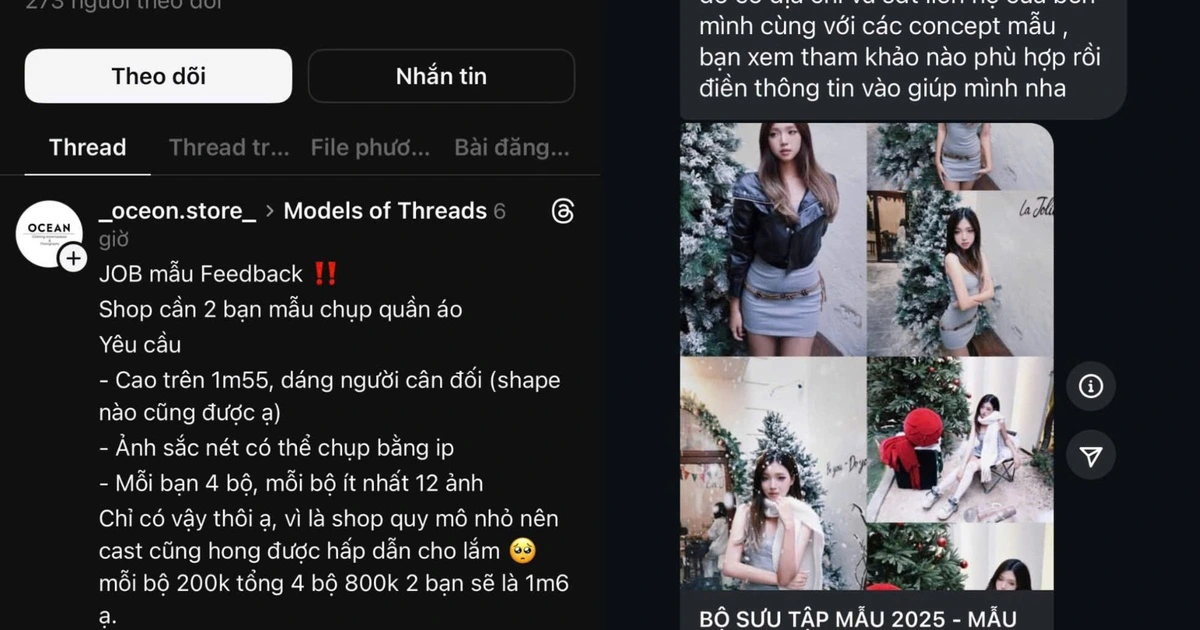The image size is (1200, 630).
Task: Switch to the Thread tr... replies tab
Action: (x=229, y=148)
